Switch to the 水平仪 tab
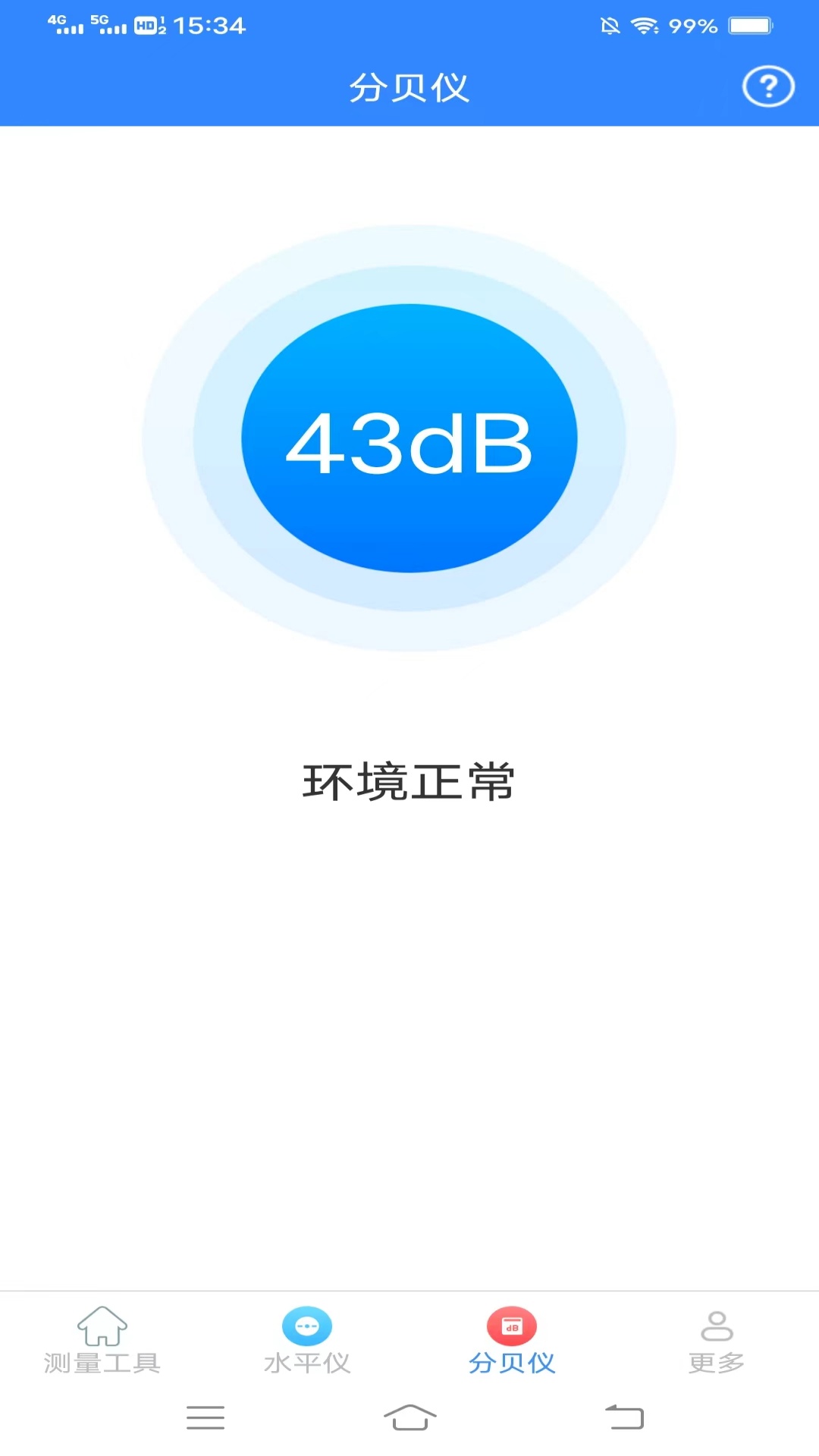 [x=307, y=1342]
